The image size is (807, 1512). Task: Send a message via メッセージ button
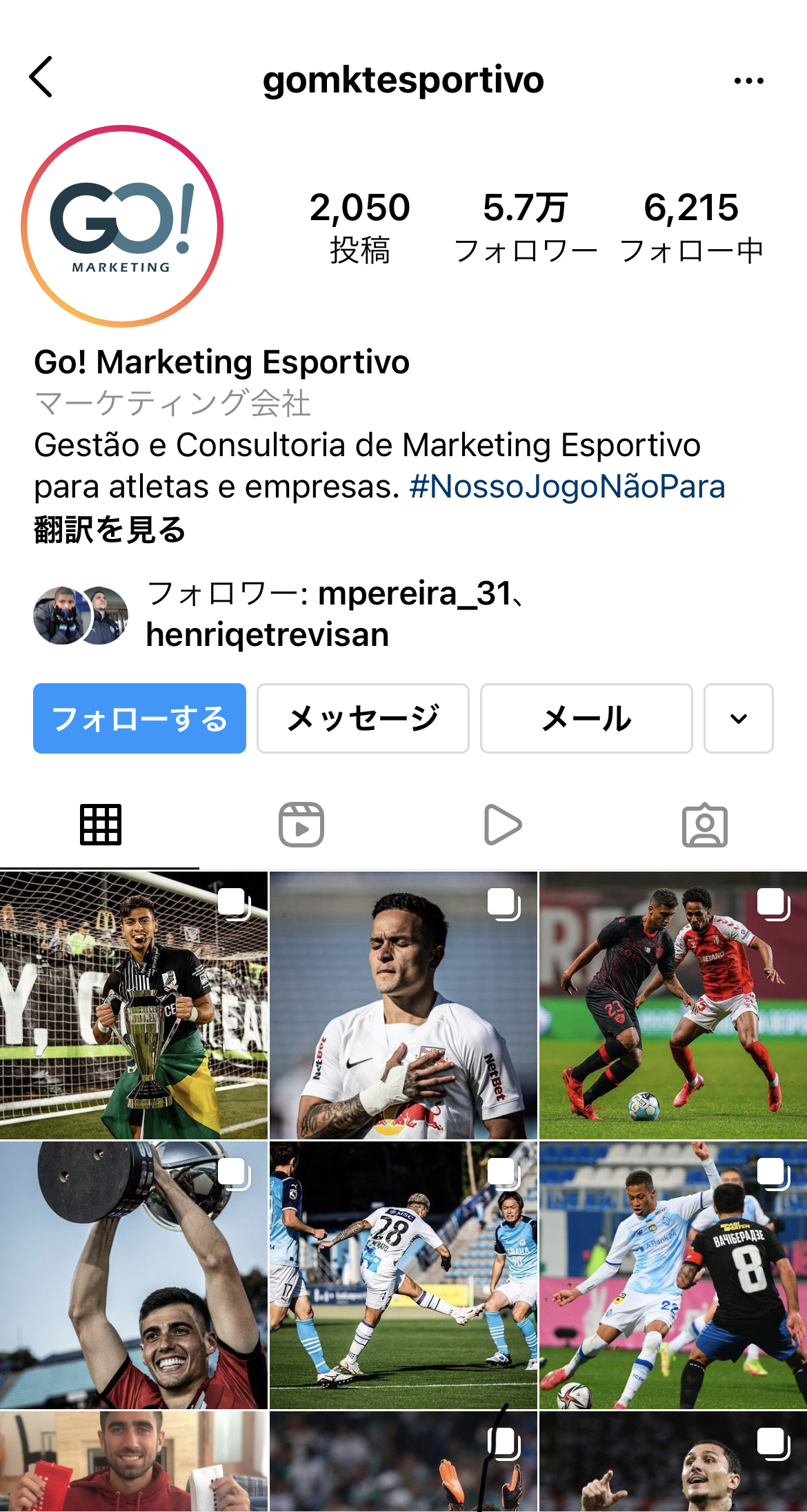363,718
